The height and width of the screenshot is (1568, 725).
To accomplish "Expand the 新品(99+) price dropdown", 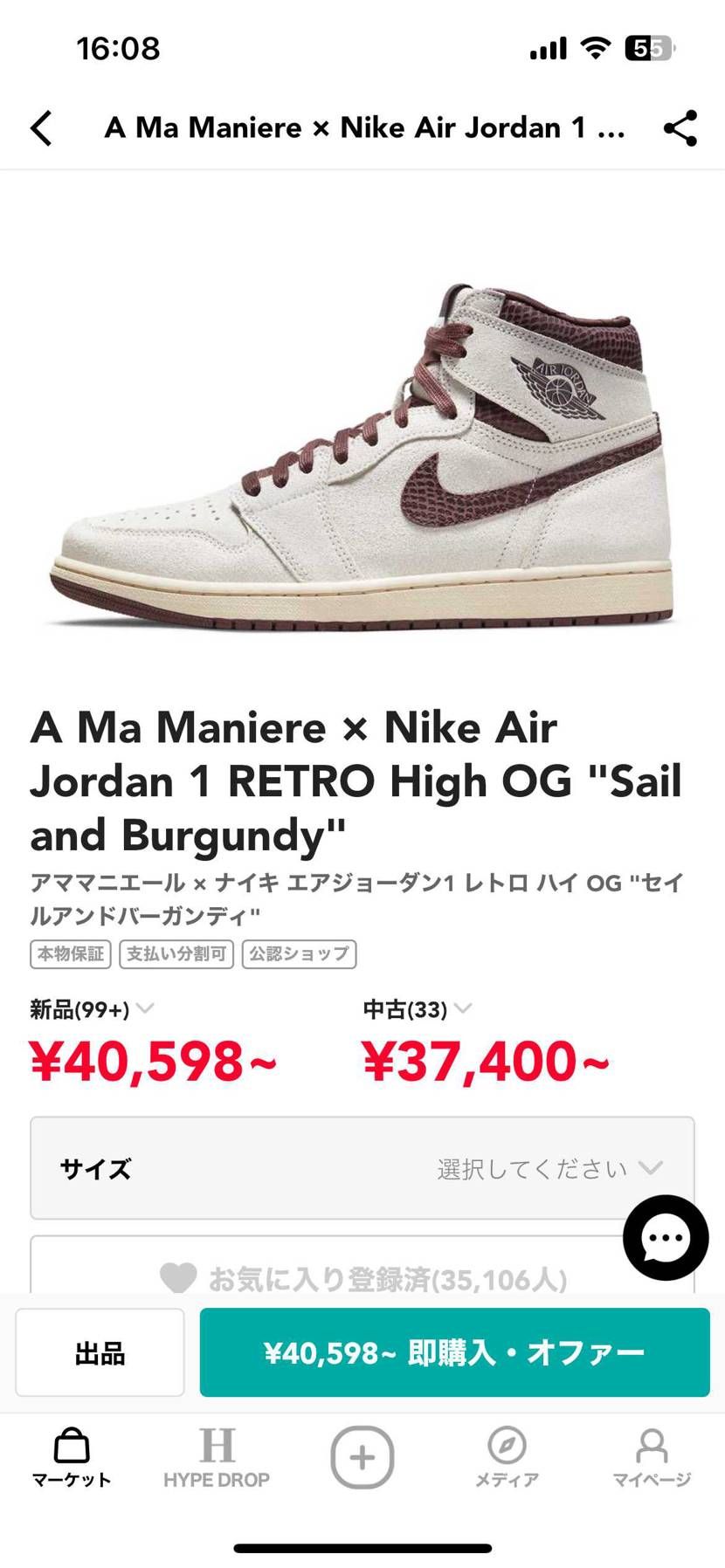I will 145,1009.
